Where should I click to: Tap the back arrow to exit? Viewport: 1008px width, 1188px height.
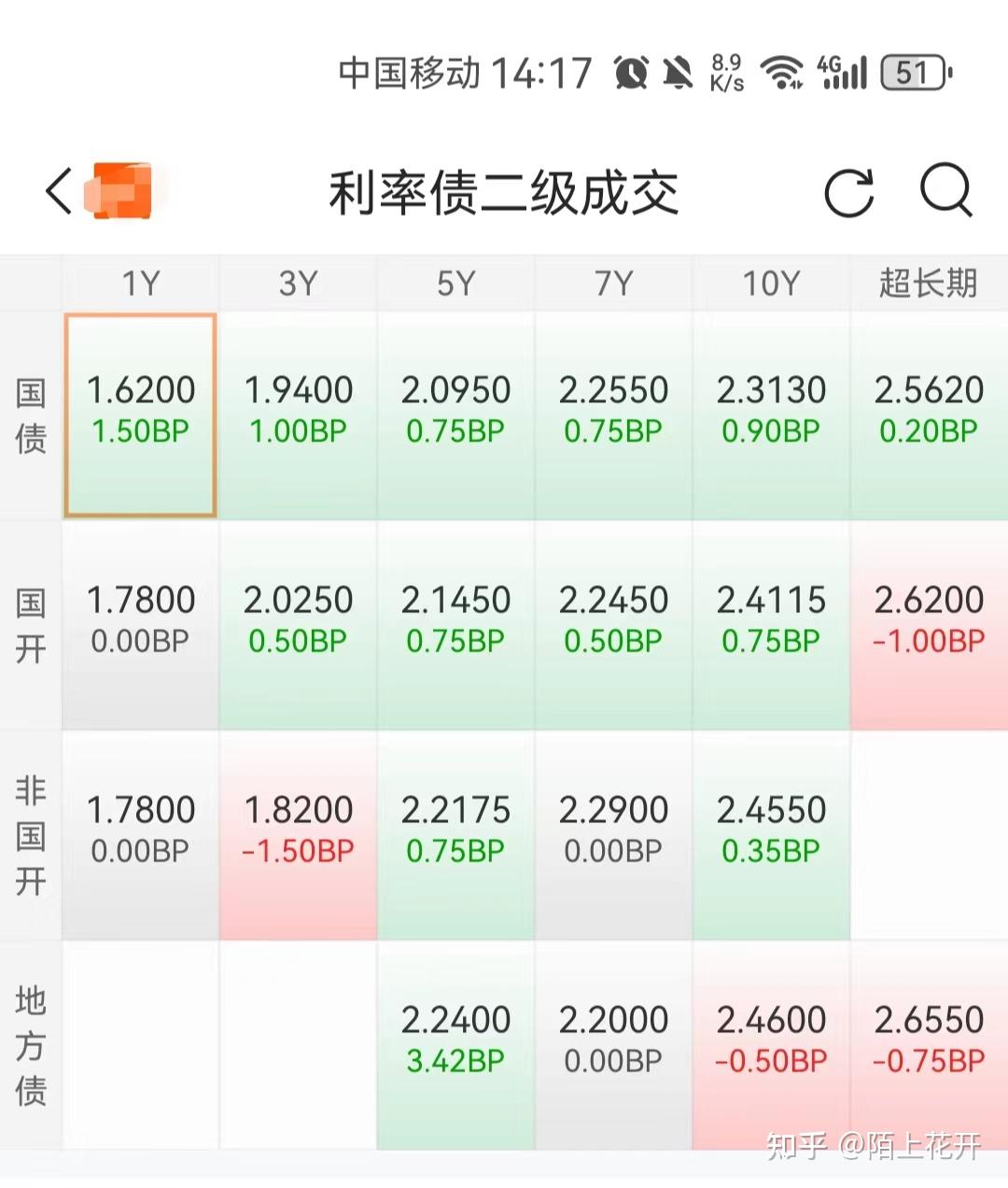[58, 192]
